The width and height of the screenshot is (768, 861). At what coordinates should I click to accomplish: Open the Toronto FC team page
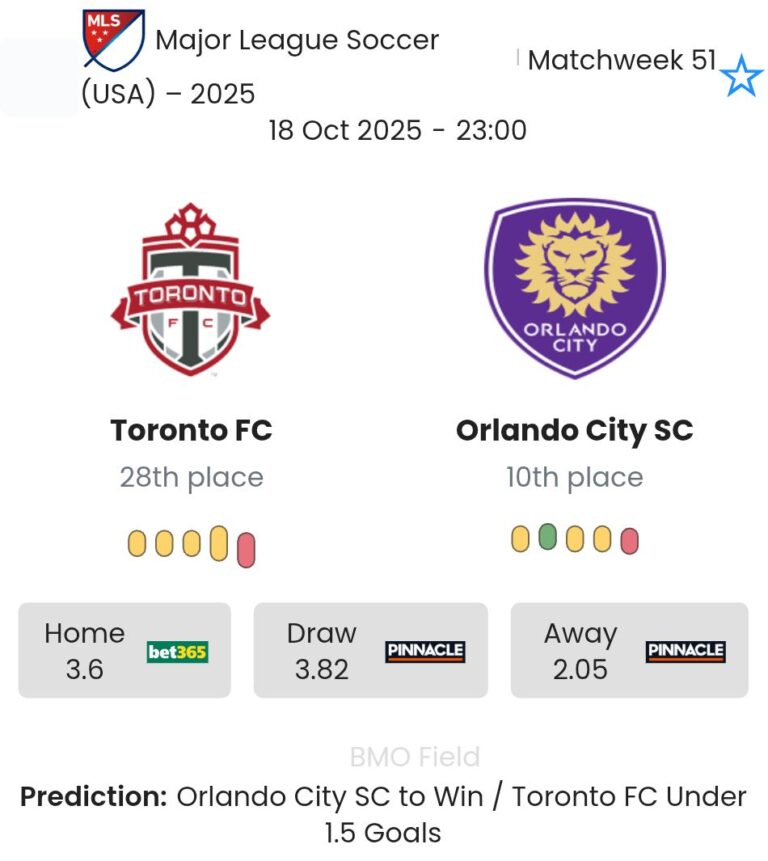click(190, 430)
